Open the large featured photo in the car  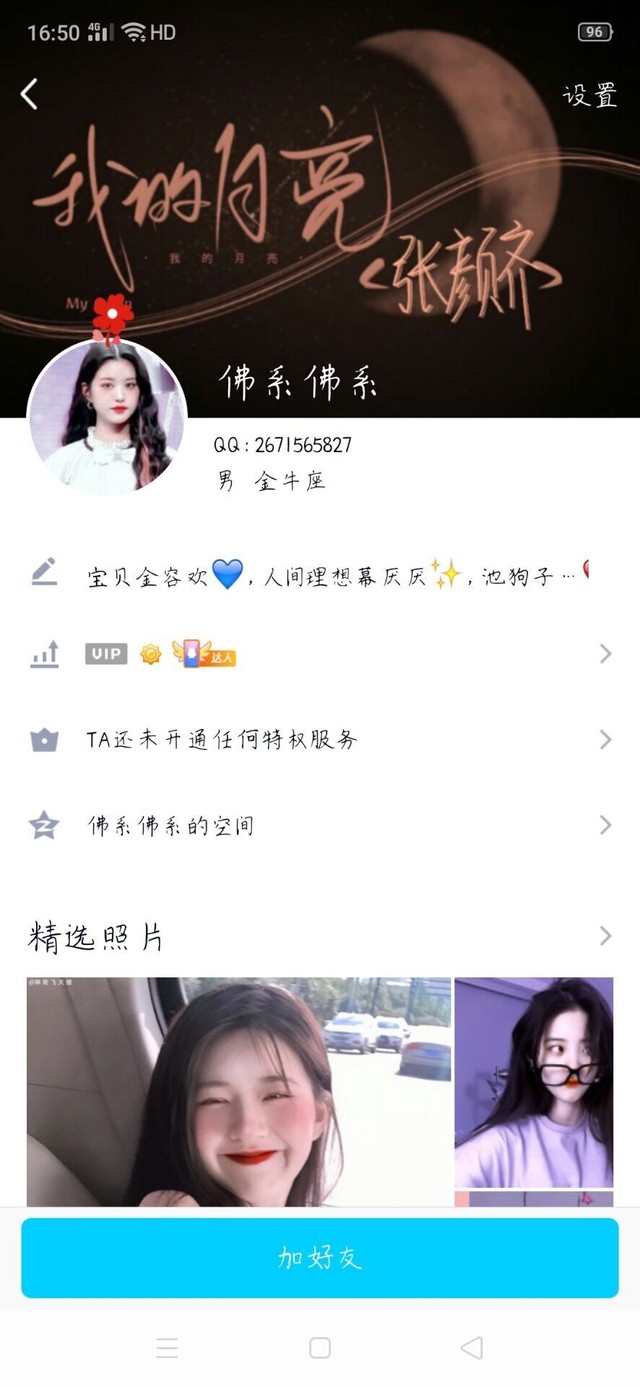238,1091
